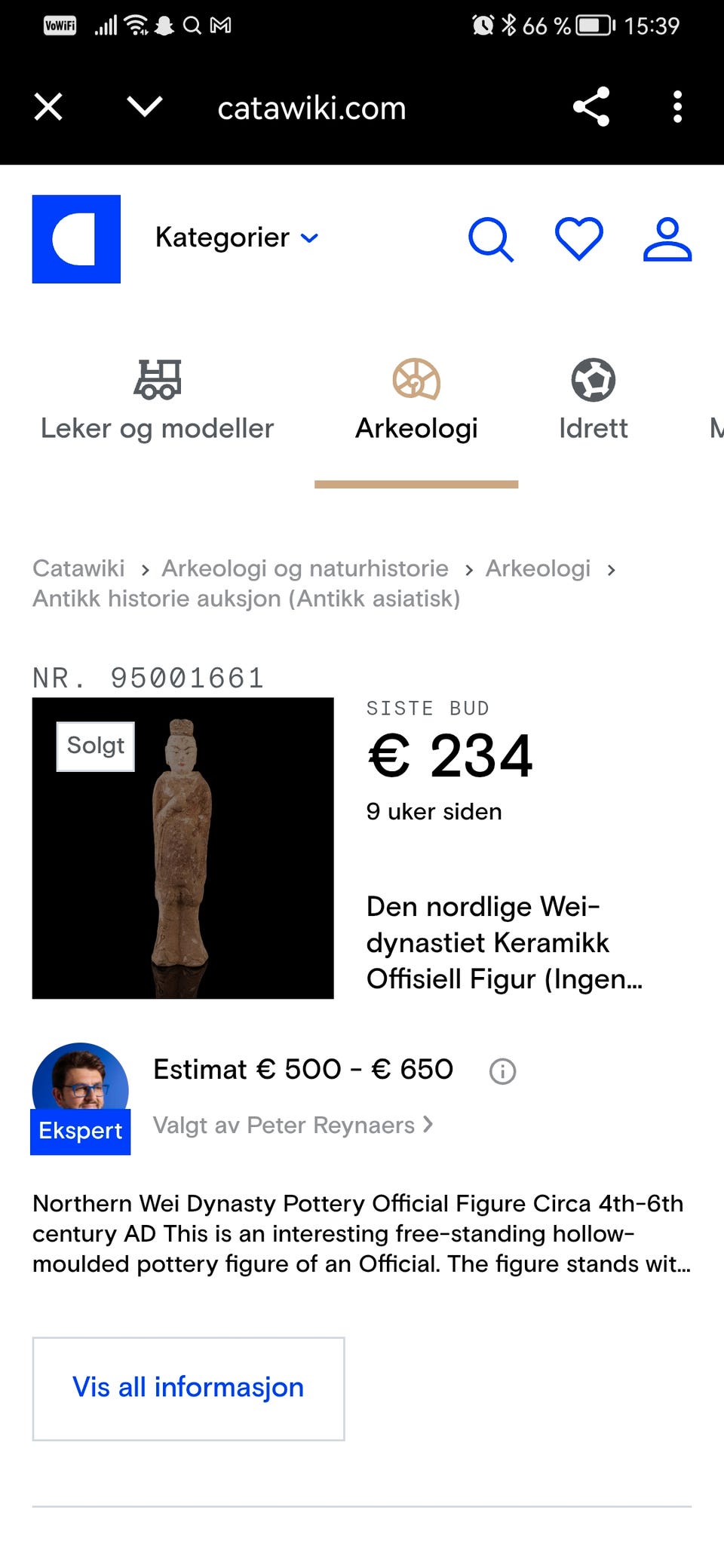Collapse the browser view with the chevron
The height and width of the screenshot is (1568, 724).
tap(143, 106)
